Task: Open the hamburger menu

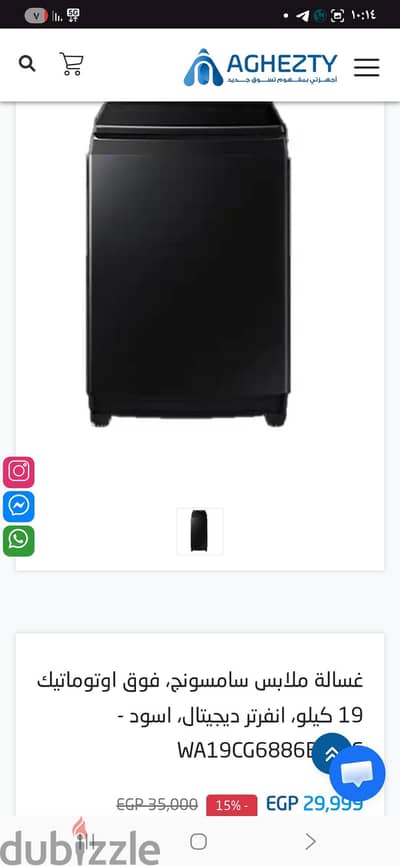Action: coord(367,67)
